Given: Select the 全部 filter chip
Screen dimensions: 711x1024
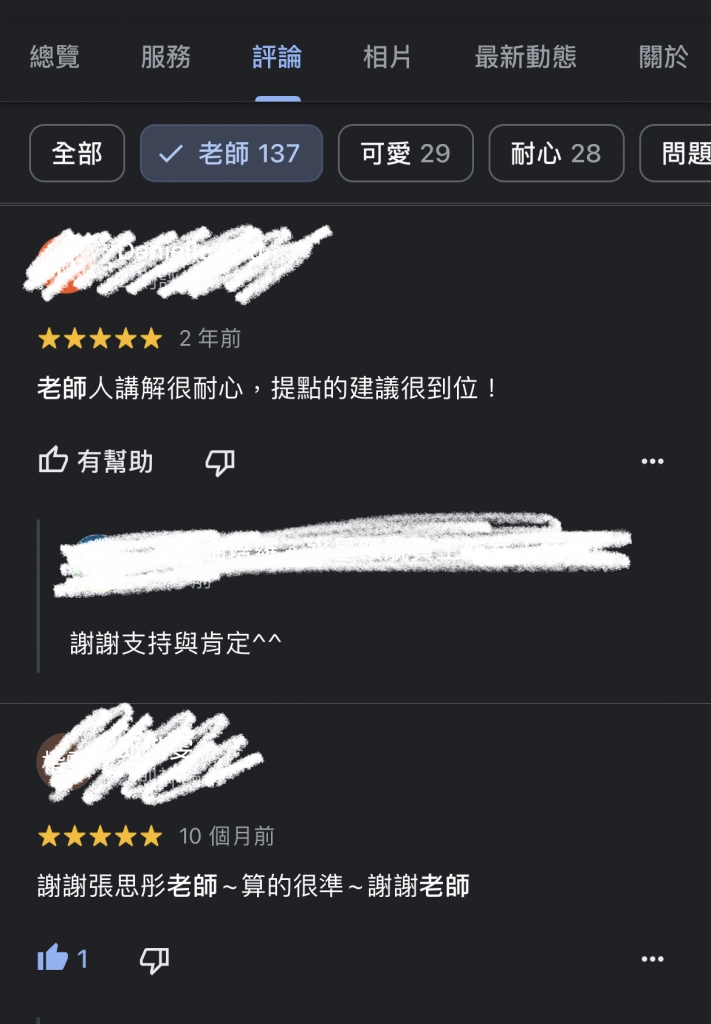Looking at the screenshot, I should pos(77,153).
